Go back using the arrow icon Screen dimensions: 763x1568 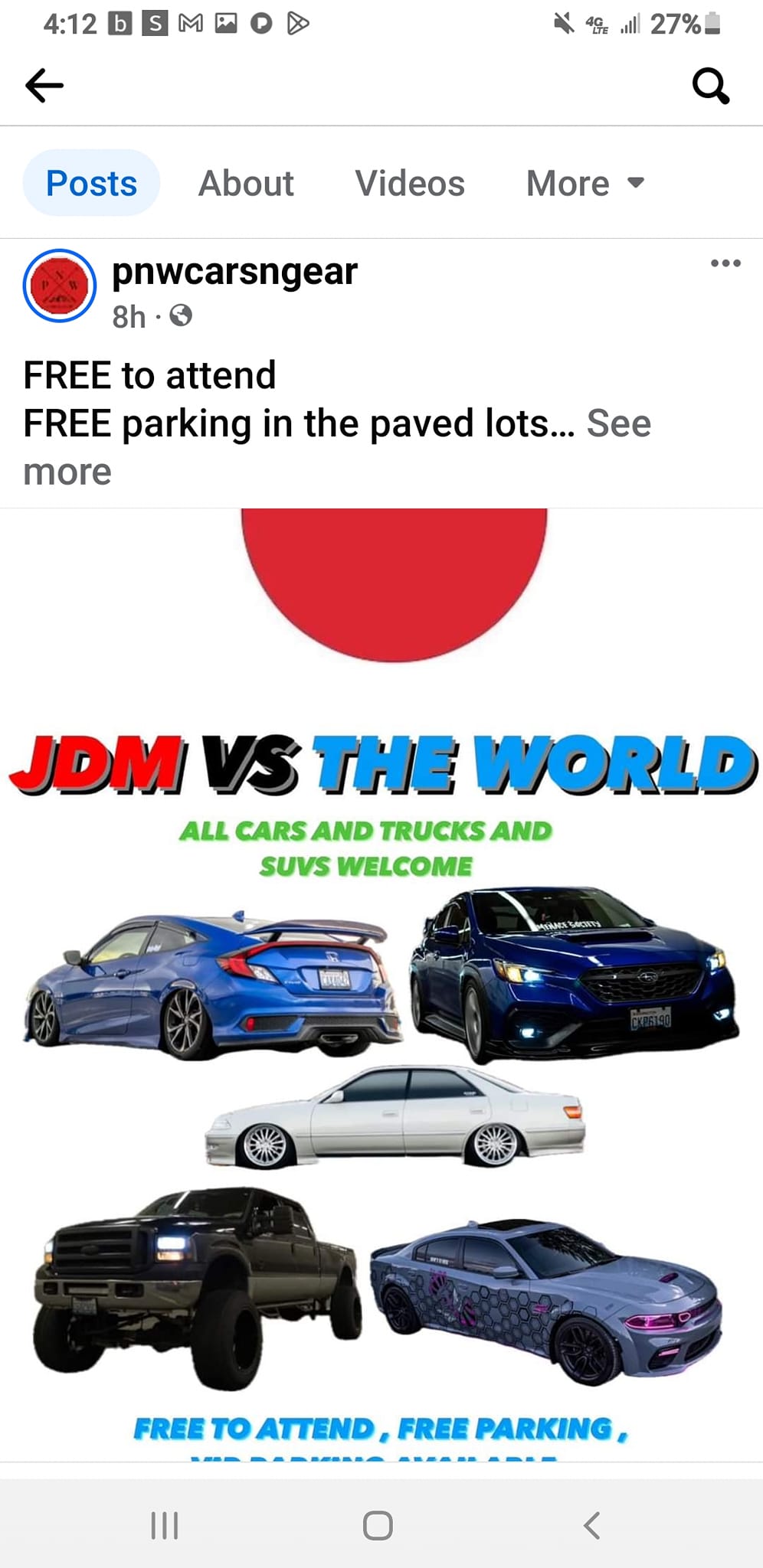(44, 85)
